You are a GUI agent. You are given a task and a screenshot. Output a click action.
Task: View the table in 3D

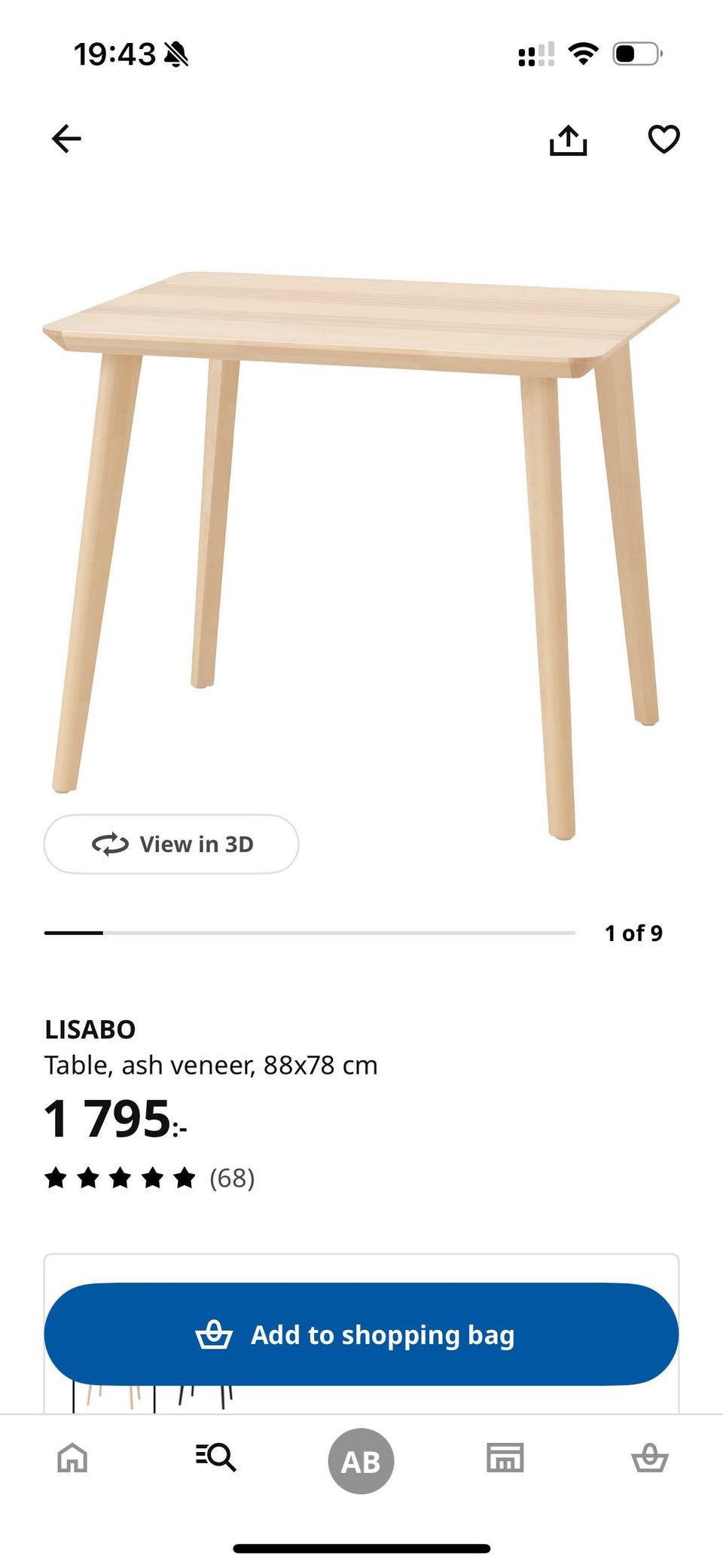click(172, 844)
